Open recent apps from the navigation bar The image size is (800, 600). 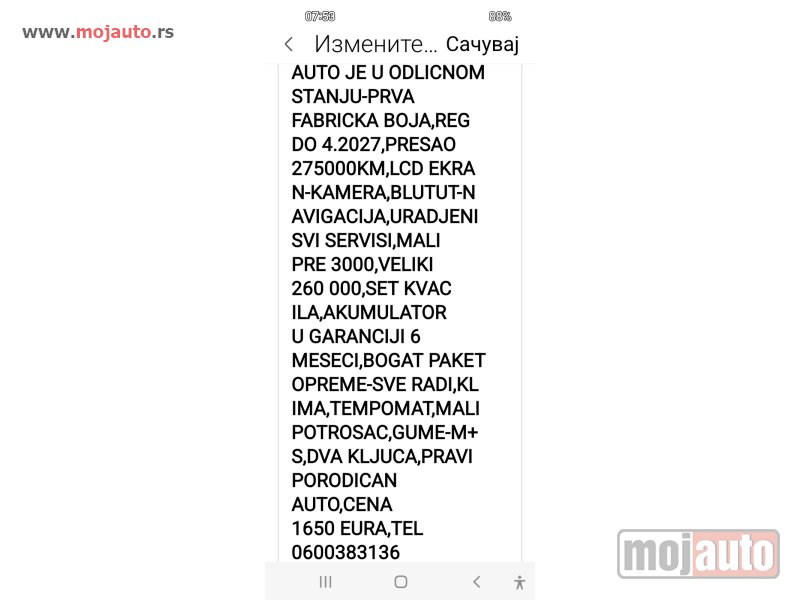(325, 582)
